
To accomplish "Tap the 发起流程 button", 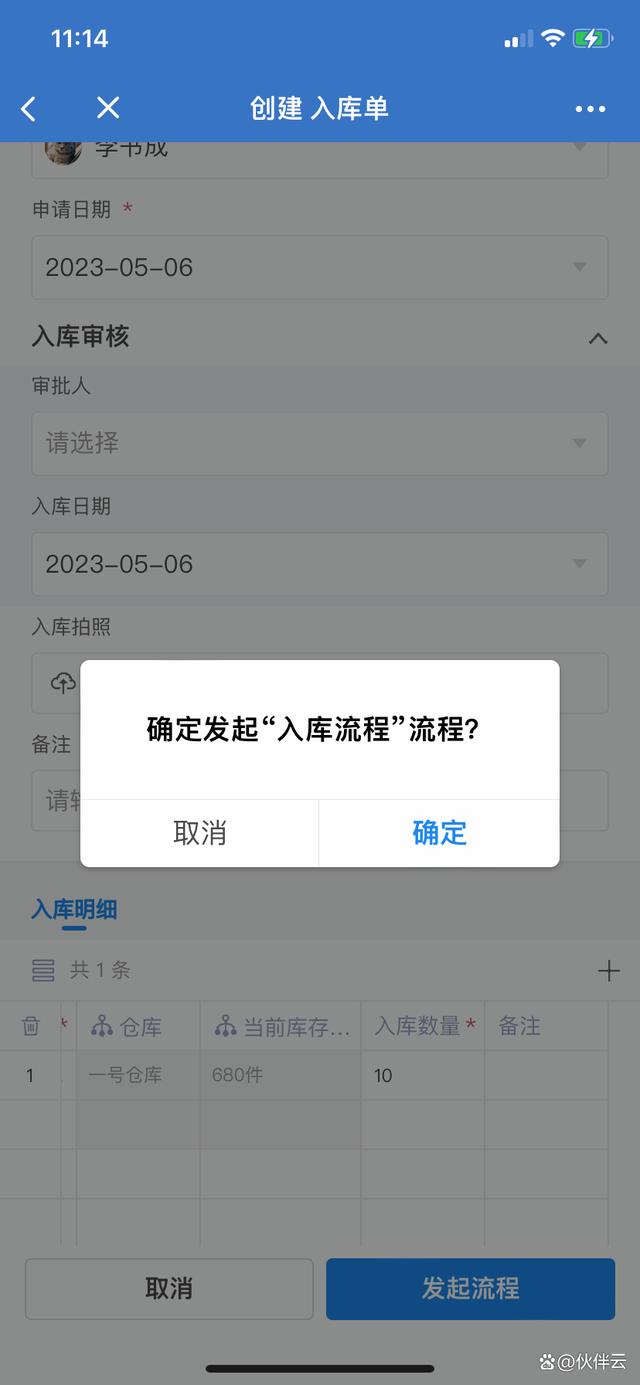I will pyautogui.click(x=470, y=1289).
